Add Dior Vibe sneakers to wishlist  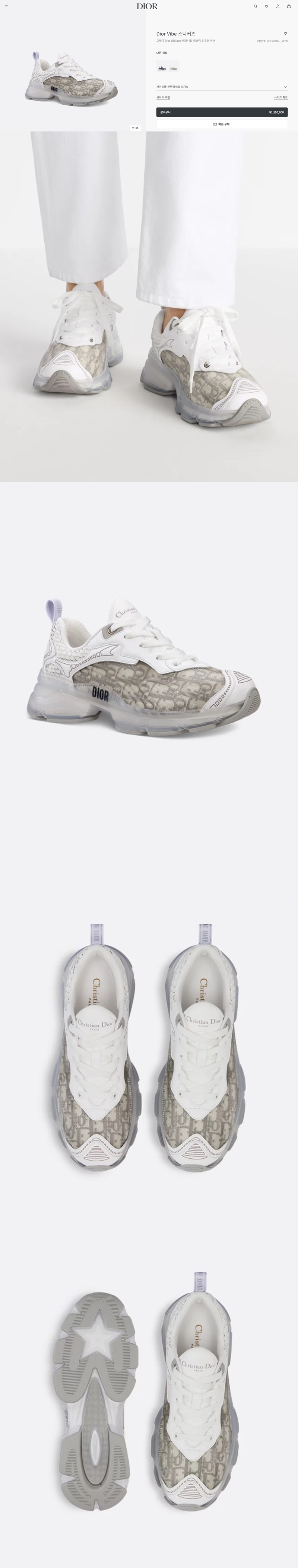pyautogui.click(x=285, y=34)
